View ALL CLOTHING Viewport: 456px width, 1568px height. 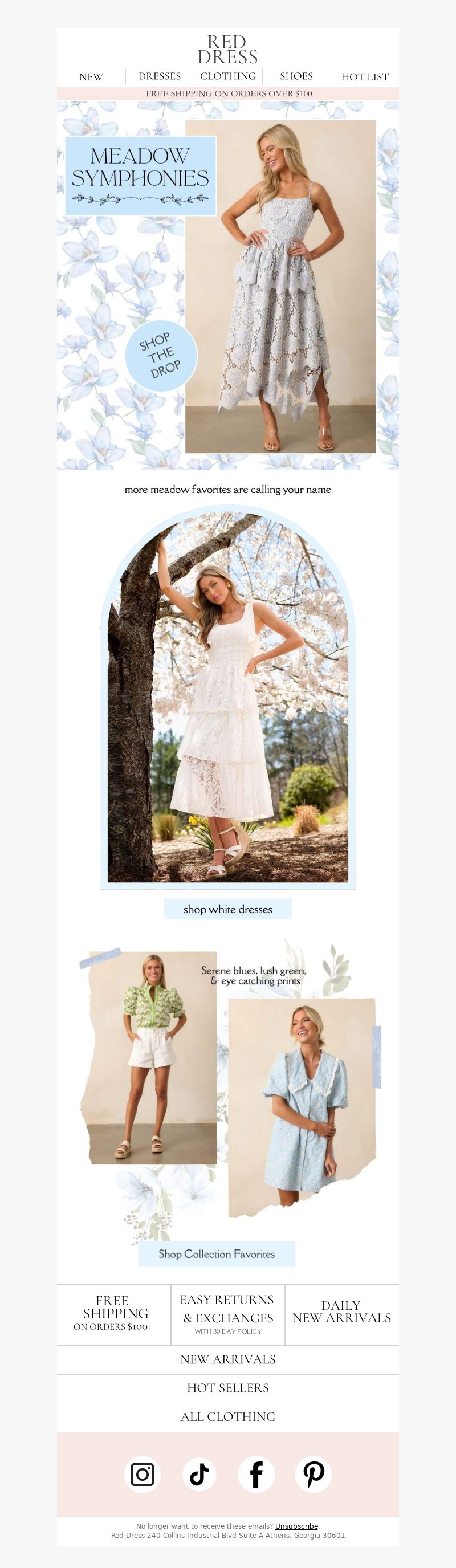pos(227,1416)
